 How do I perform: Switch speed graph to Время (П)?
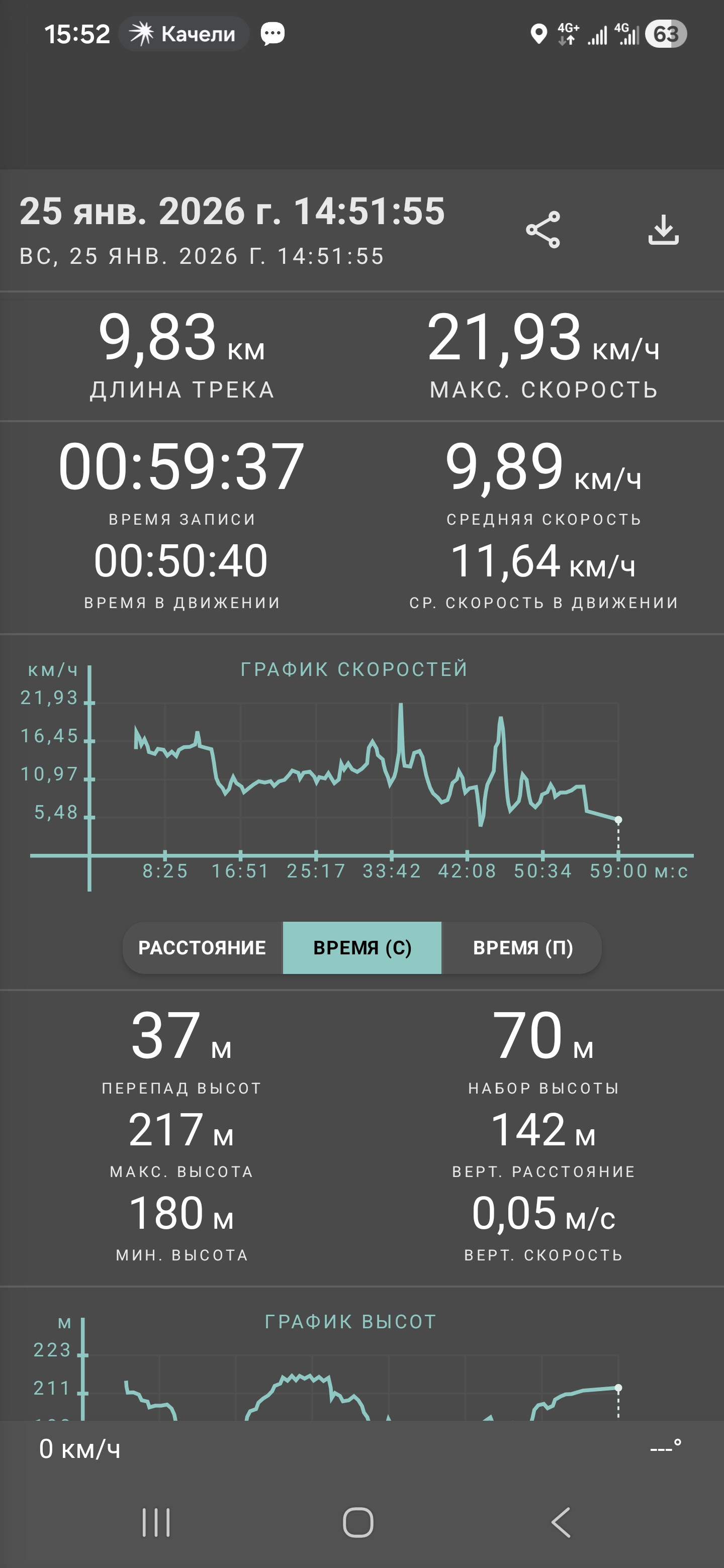coord(522,948)
